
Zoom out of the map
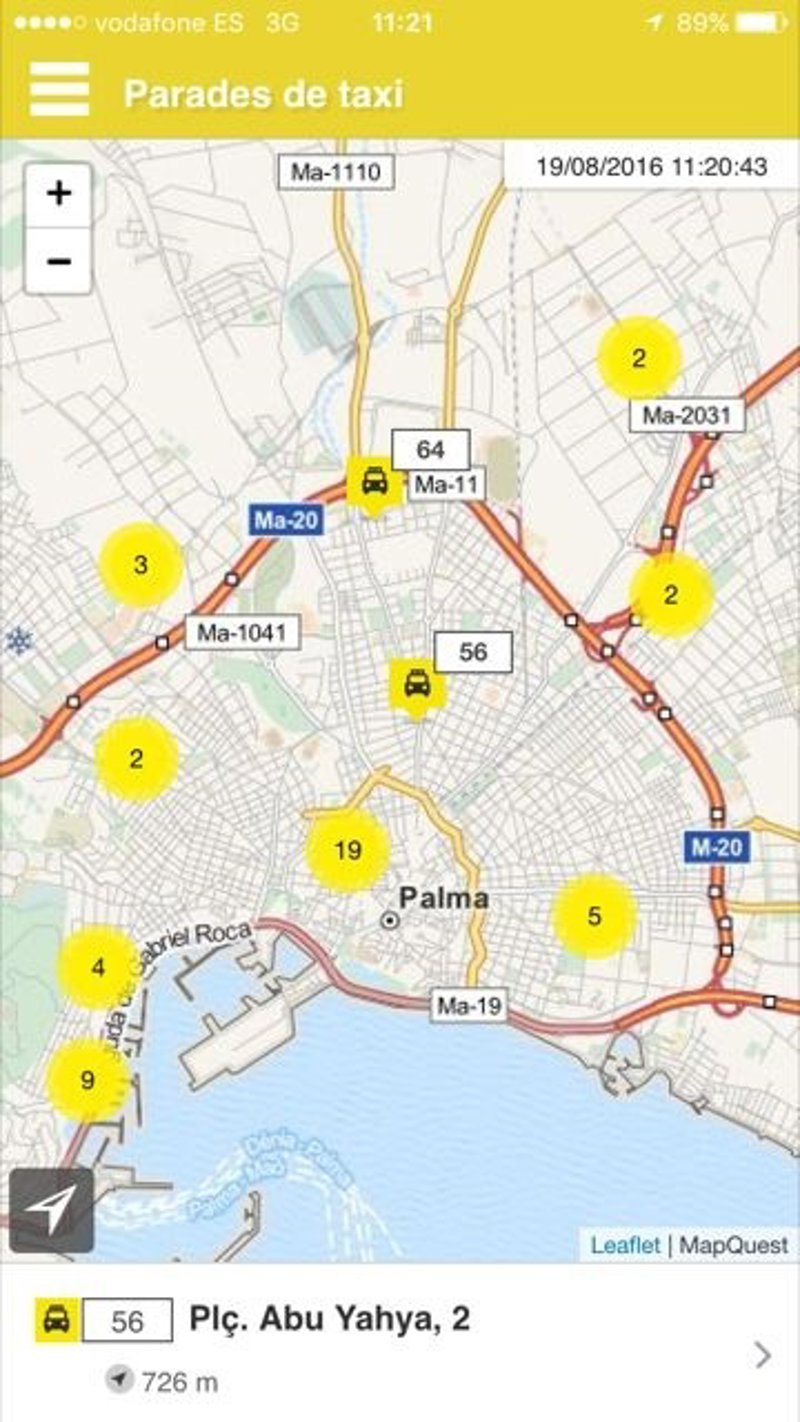[x=58, y=261]
